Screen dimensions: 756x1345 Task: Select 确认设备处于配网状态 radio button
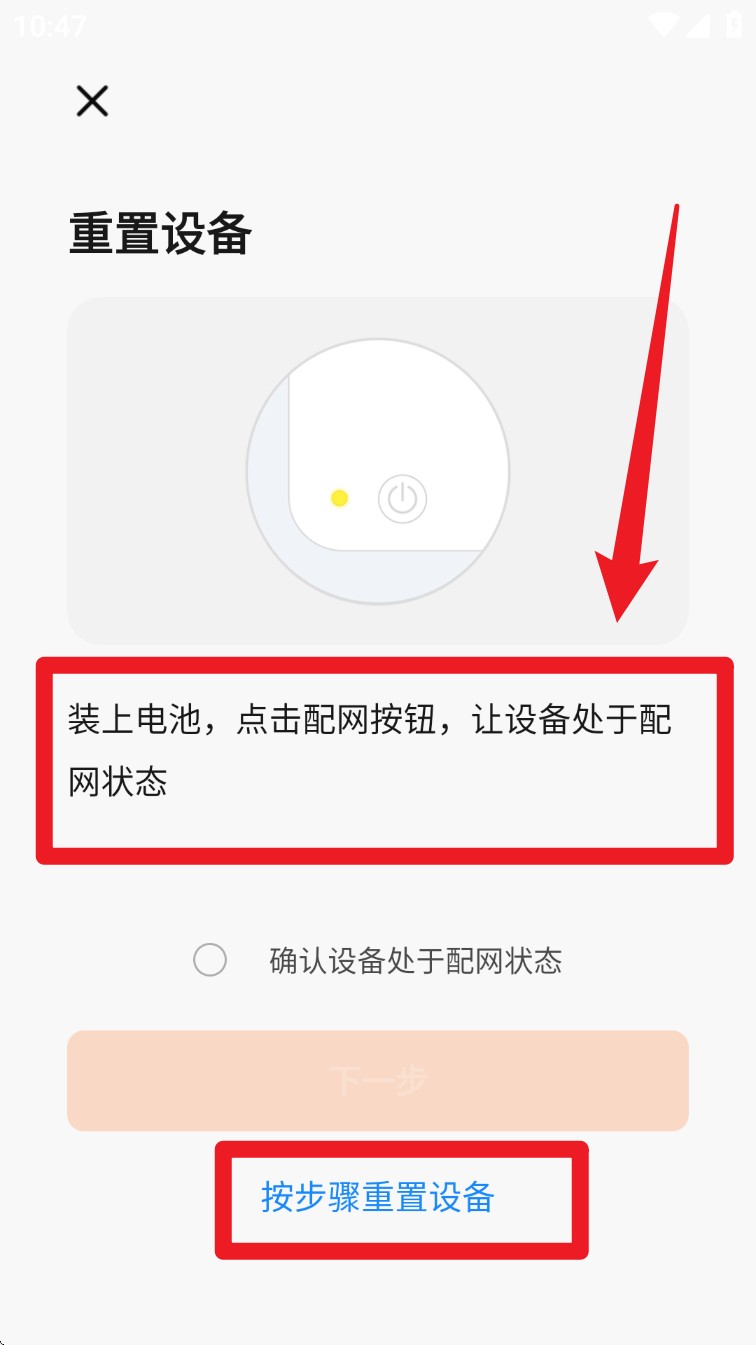(210, 961)
